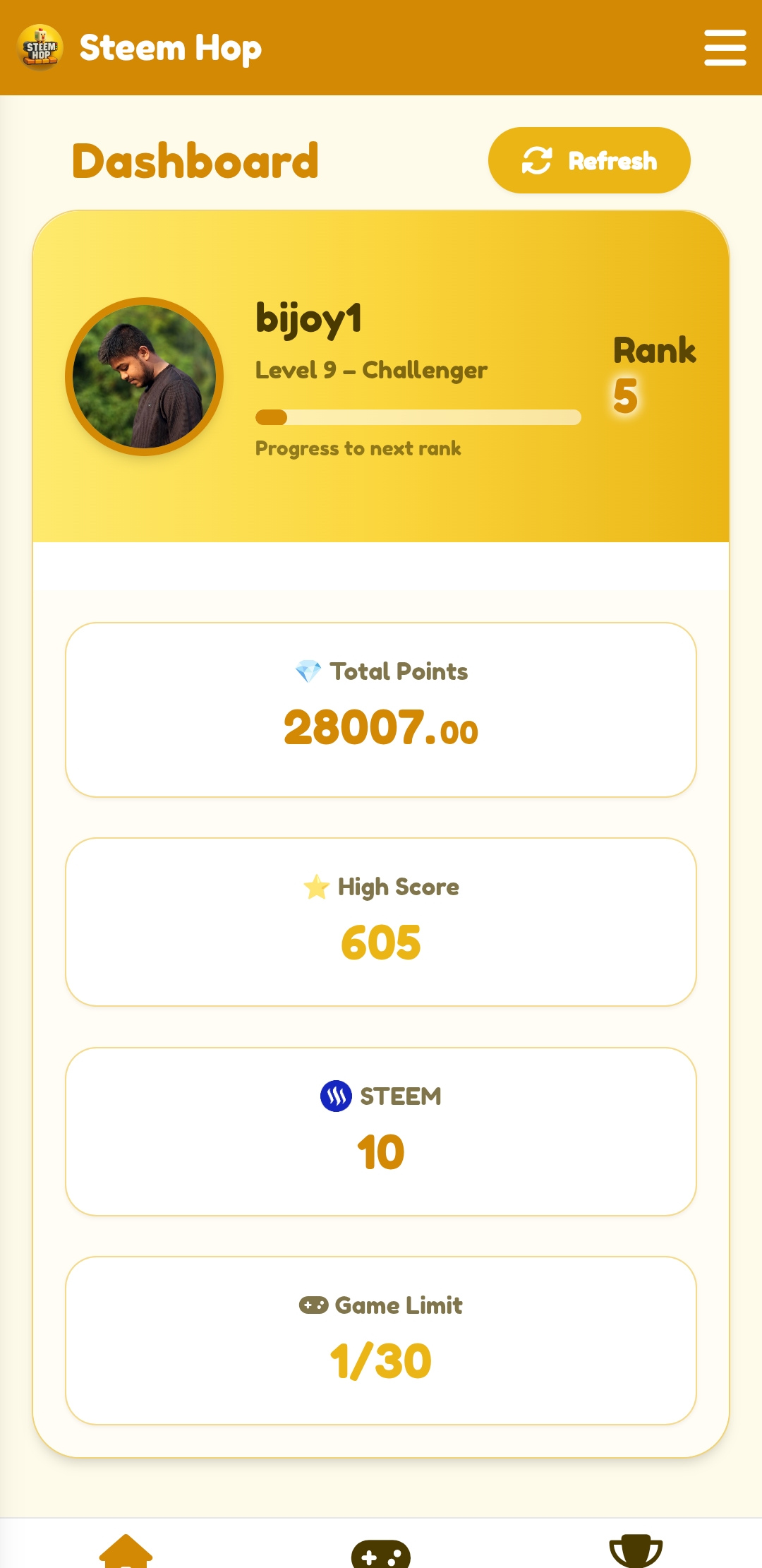This screenshot has width=762, height=1568.
Task: Refresh the dashboard
Action: pos(589,160)
